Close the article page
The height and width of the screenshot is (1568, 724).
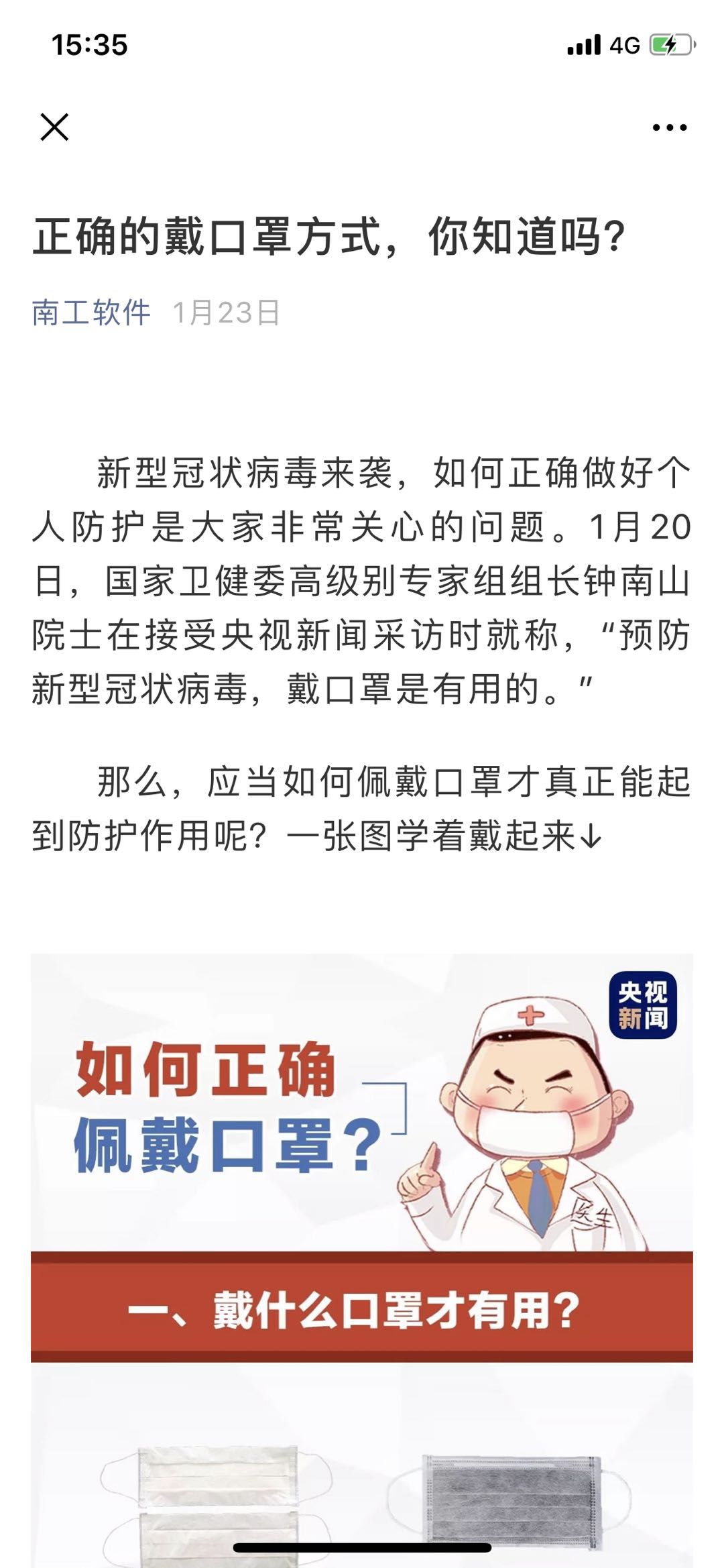click(x=54, y=127)
